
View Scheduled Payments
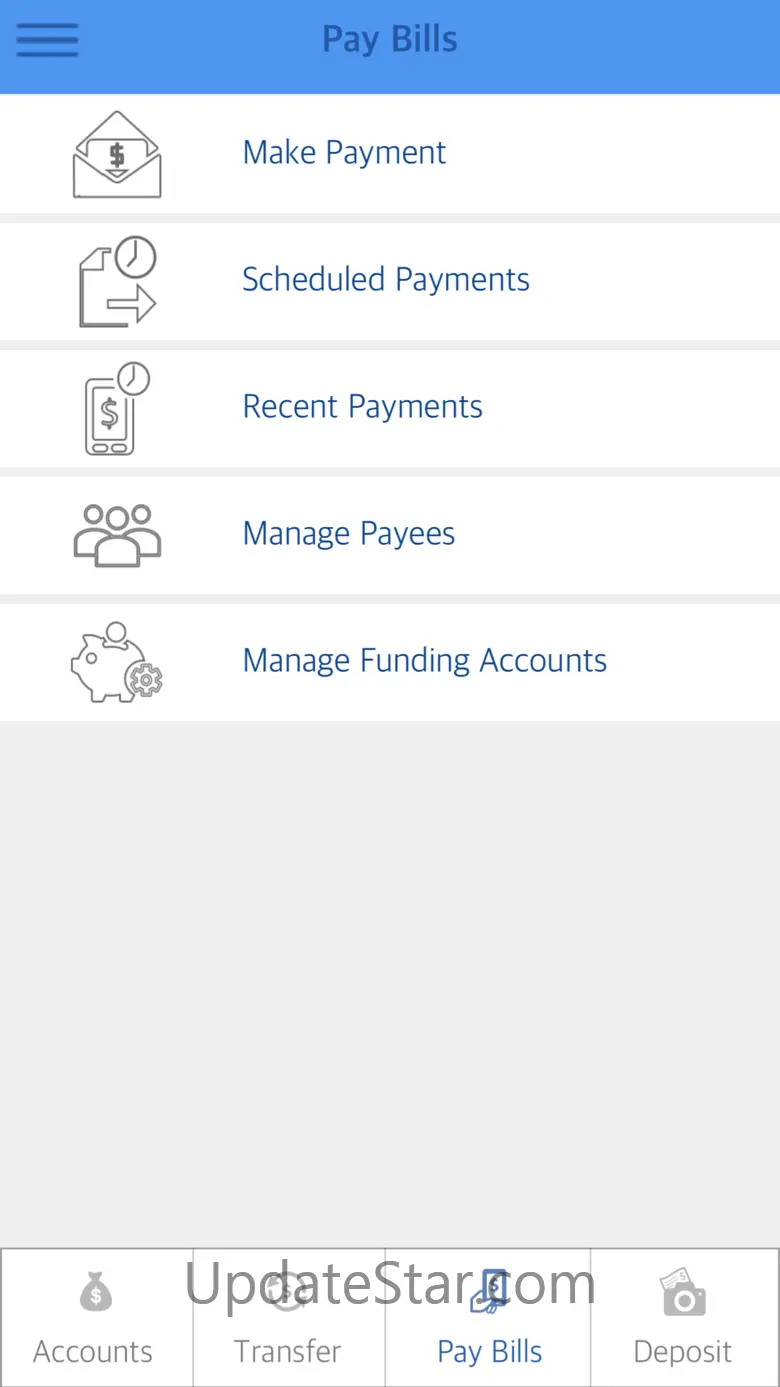pyautogui.click(x=385, y=280)
